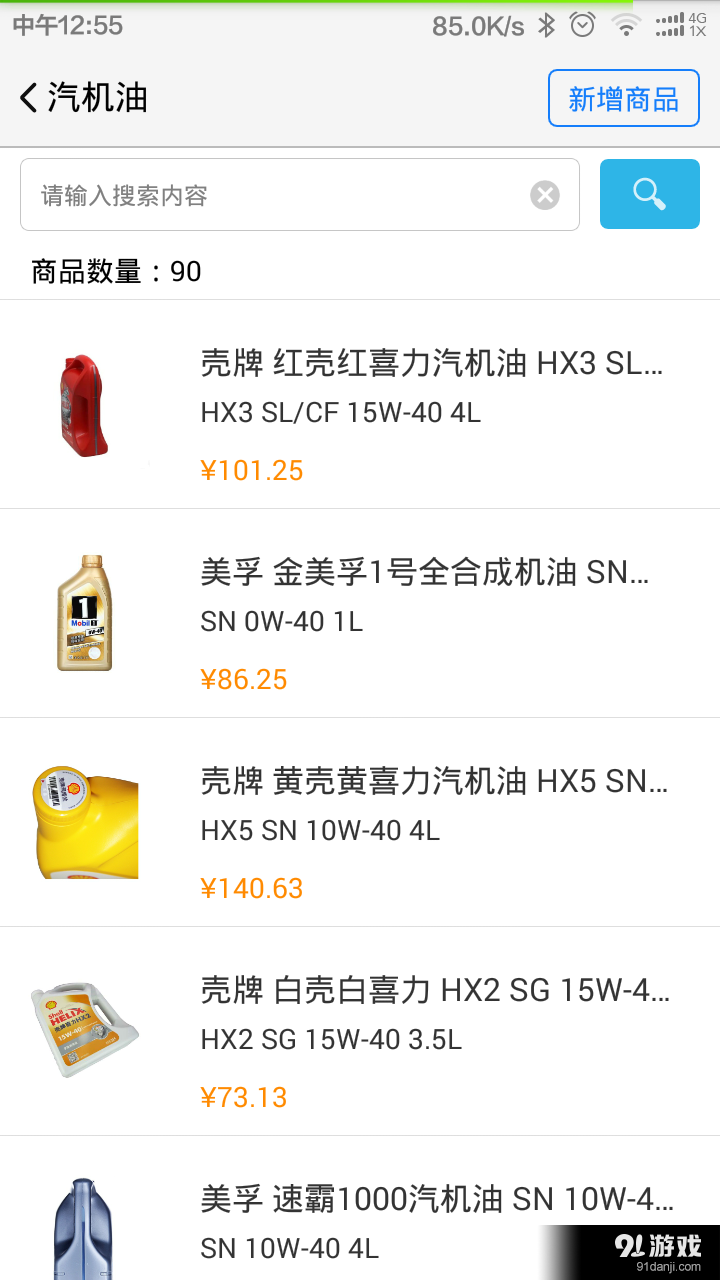The image size is (720, 1280).
Task: Tap the search magnifier icon
Action: (x=649, y=194)
